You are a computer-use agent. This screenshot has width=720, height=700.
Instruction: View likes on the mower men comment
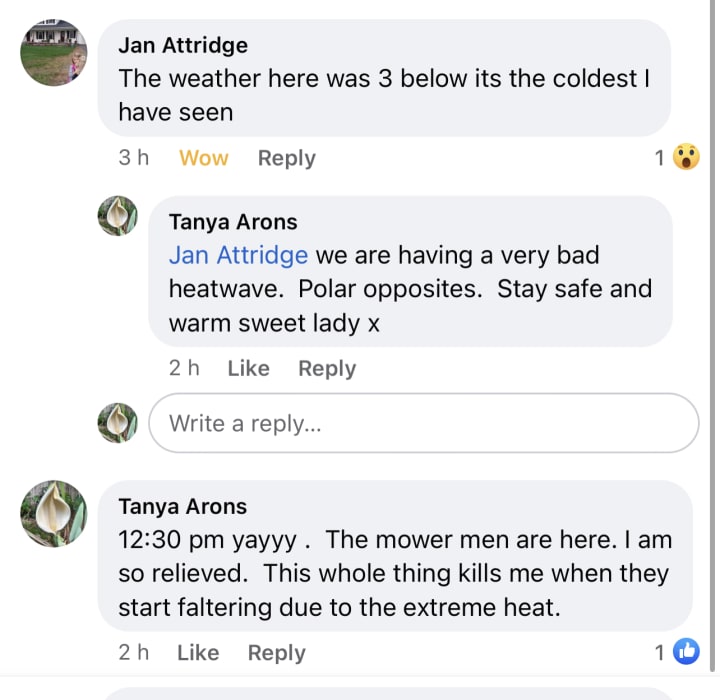click(677, 652)
